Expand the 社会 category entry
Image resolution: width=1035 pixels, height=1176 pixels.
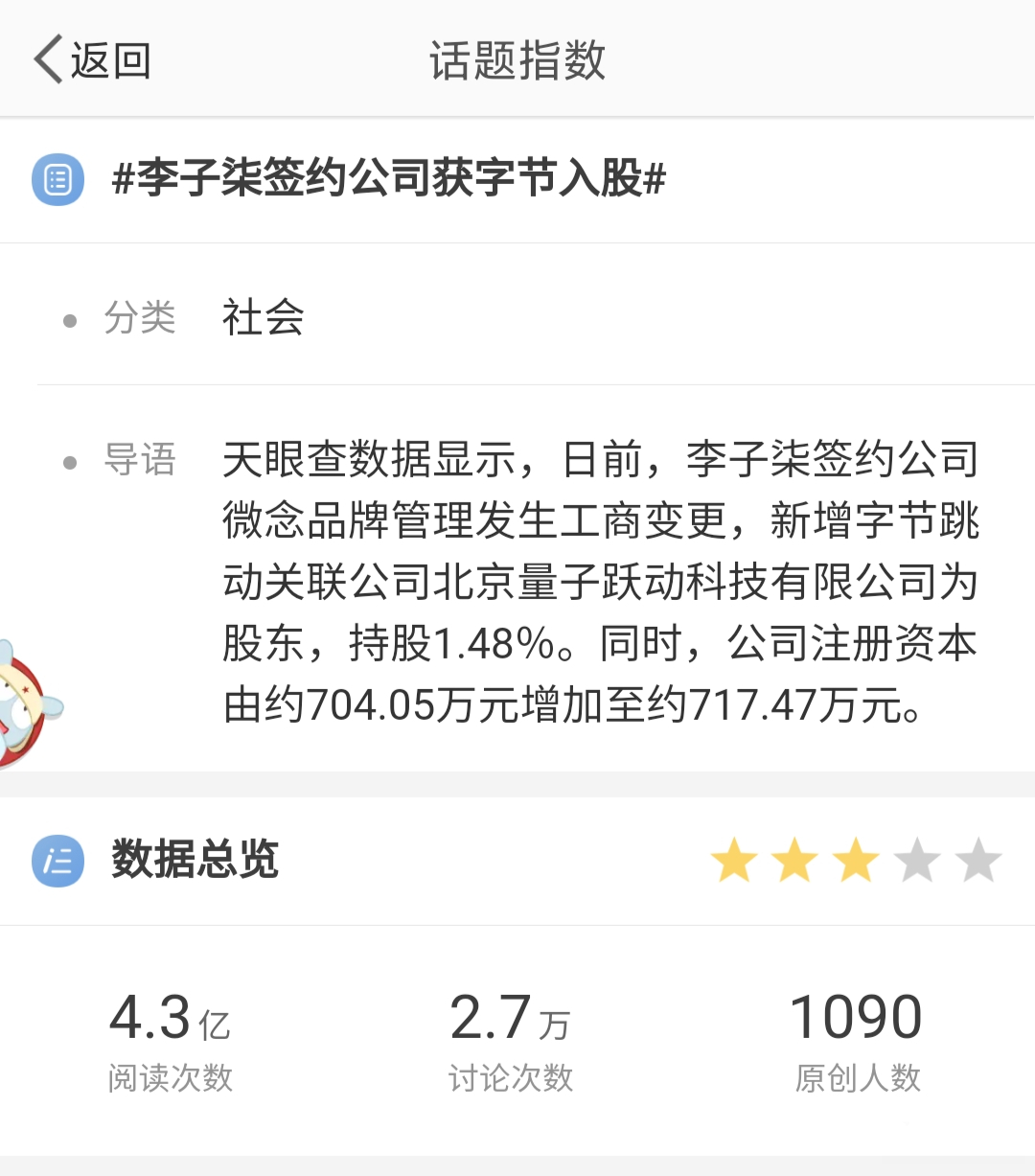click(261, 317)
